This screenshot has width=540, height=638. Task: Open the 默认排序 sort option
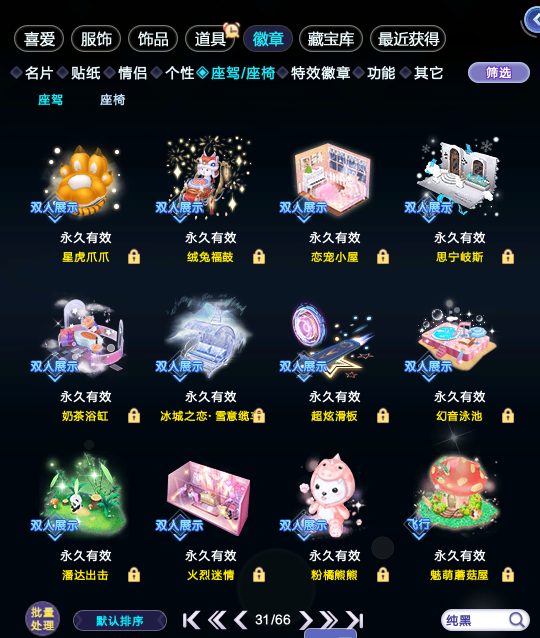[x=120, y=621]
